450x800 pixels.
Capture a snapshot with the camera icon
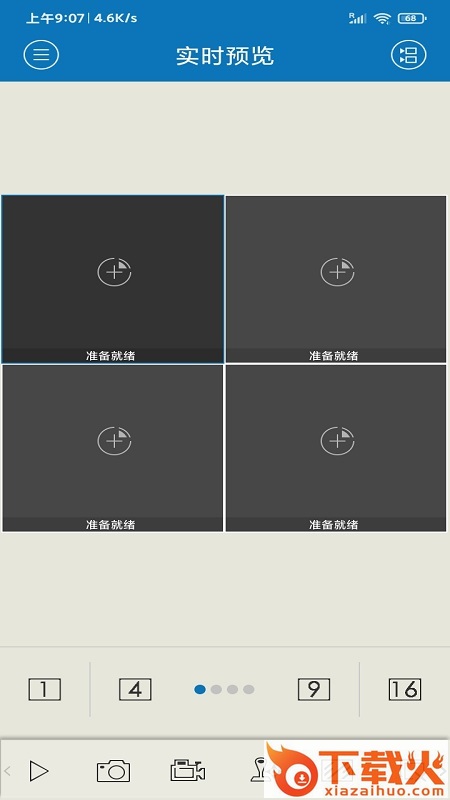click(113, 770)
